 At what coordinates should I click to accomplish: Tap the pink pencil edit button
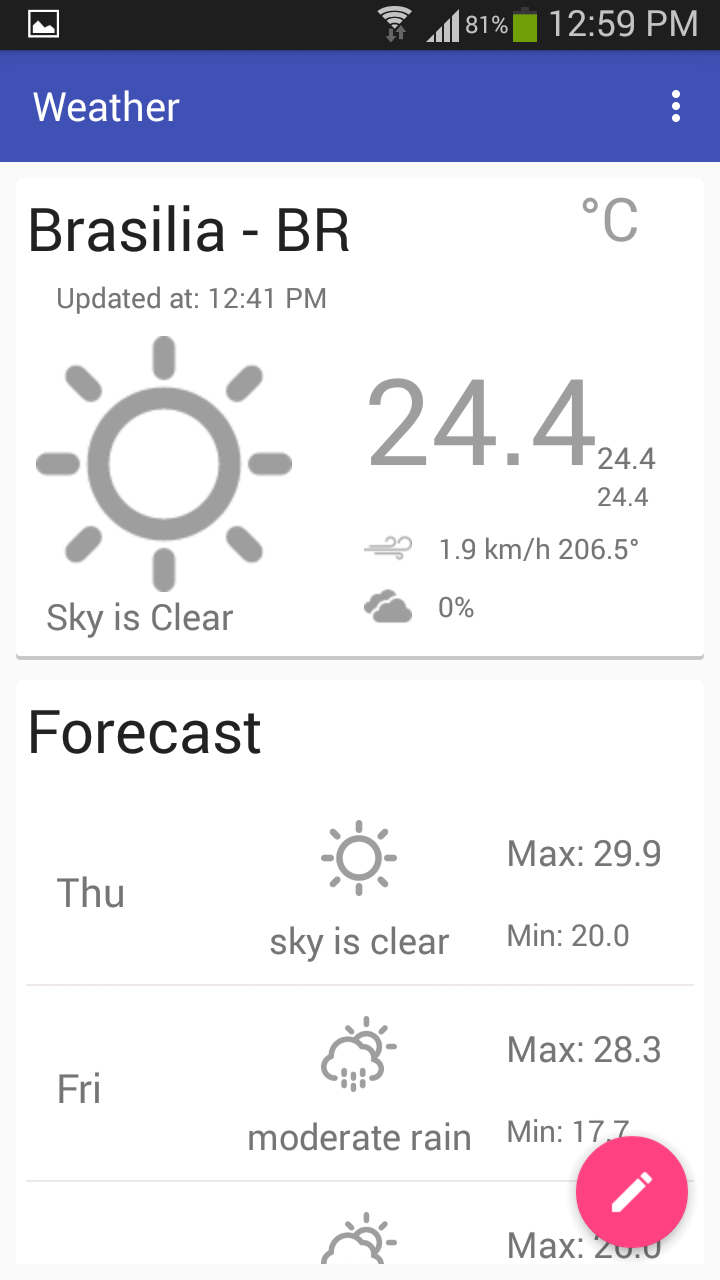pos(632,1192)
